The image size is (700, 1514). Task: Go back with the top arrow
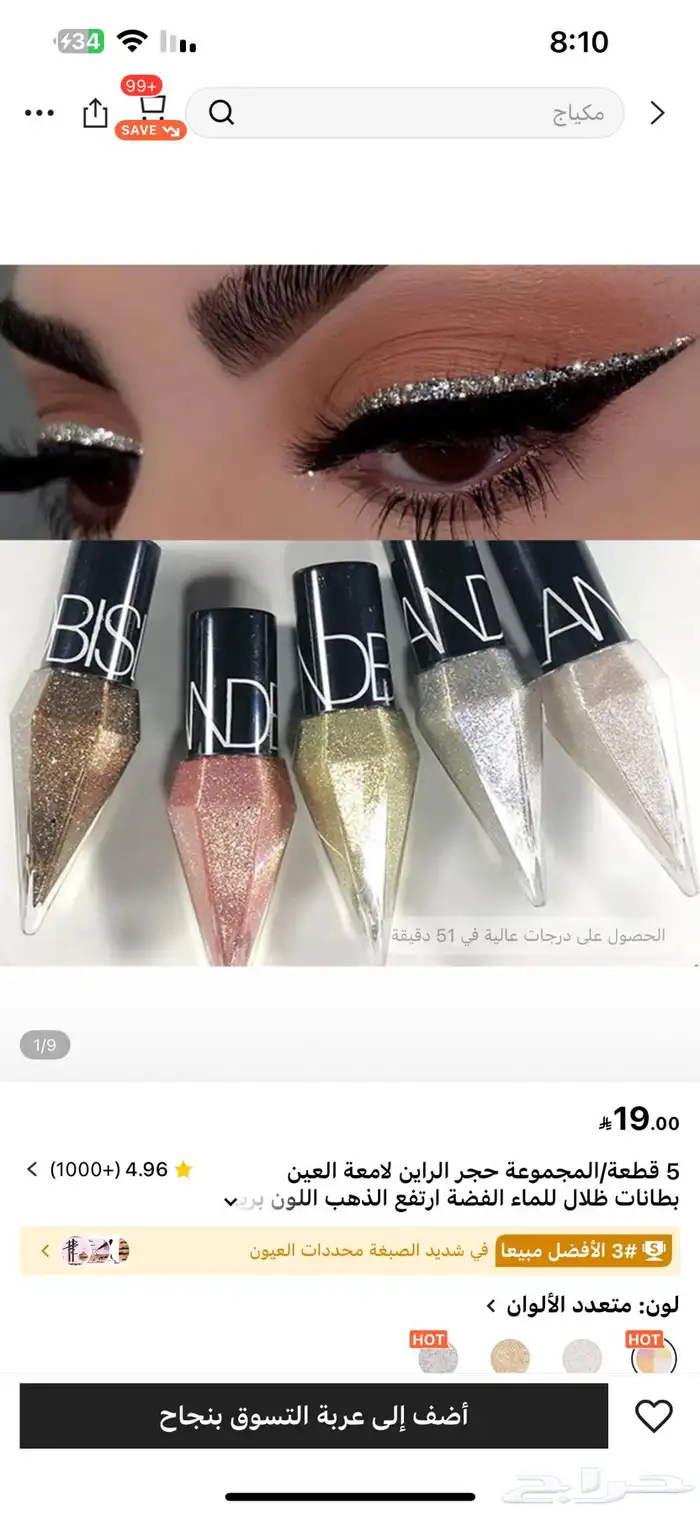[x=657, y=113]
